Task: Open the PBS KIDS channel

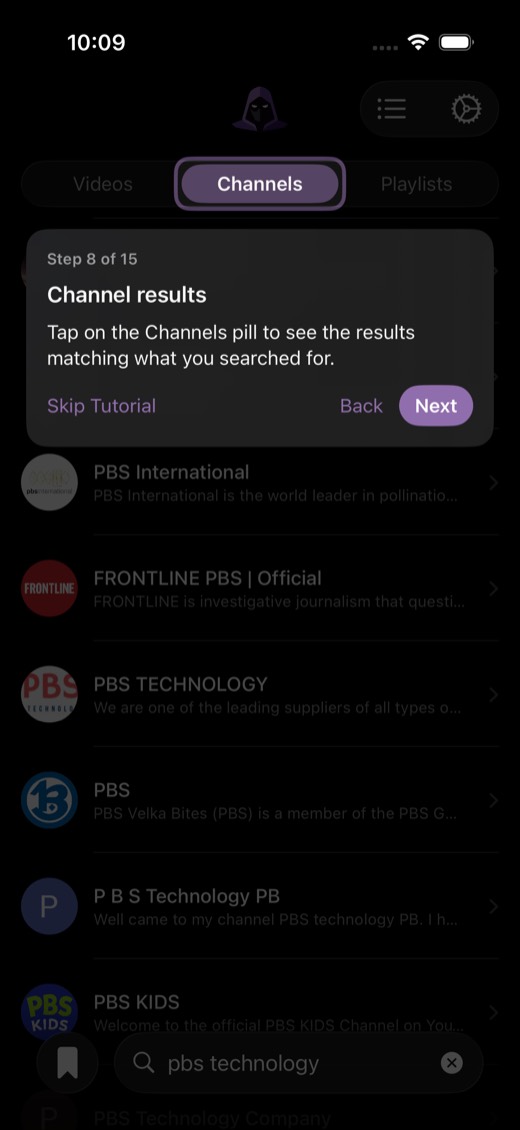Action: pos(260,1009)
